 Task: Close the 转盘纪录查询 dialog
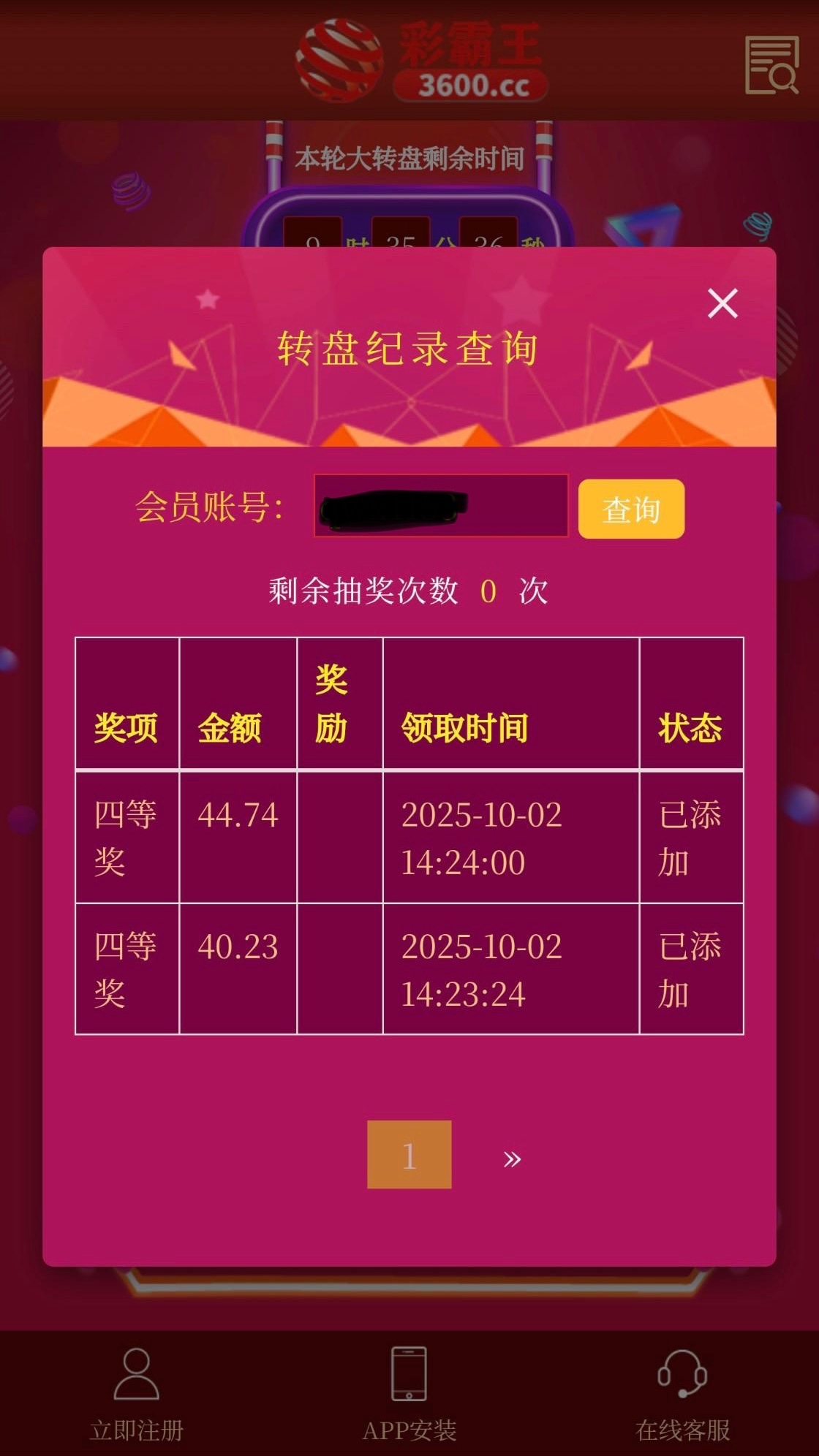(722, 303)
